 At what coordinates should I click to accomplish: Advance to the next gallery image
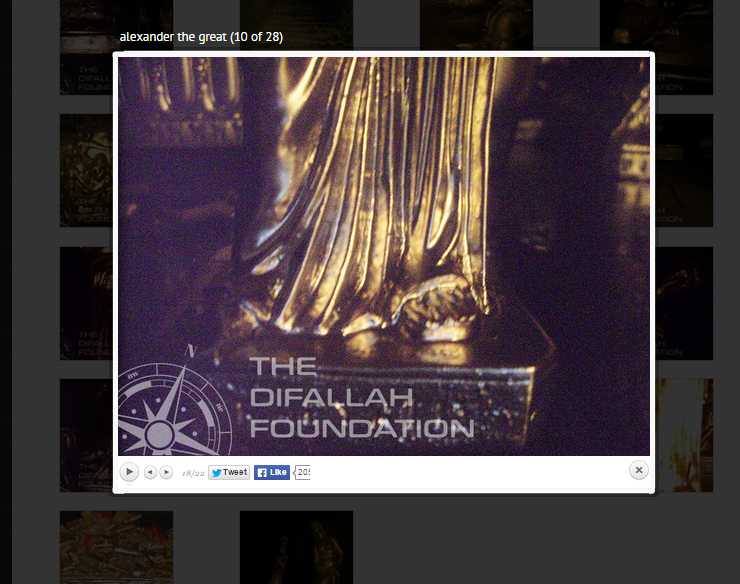coord(166,472)
